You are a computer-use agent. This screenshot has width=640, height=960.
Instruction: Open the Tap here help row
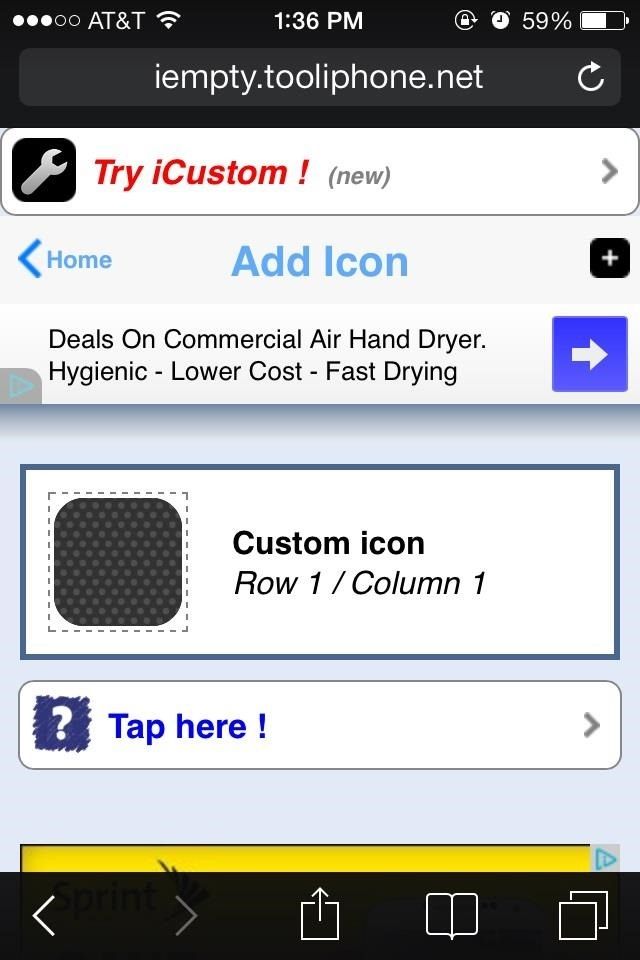point(320,725)
